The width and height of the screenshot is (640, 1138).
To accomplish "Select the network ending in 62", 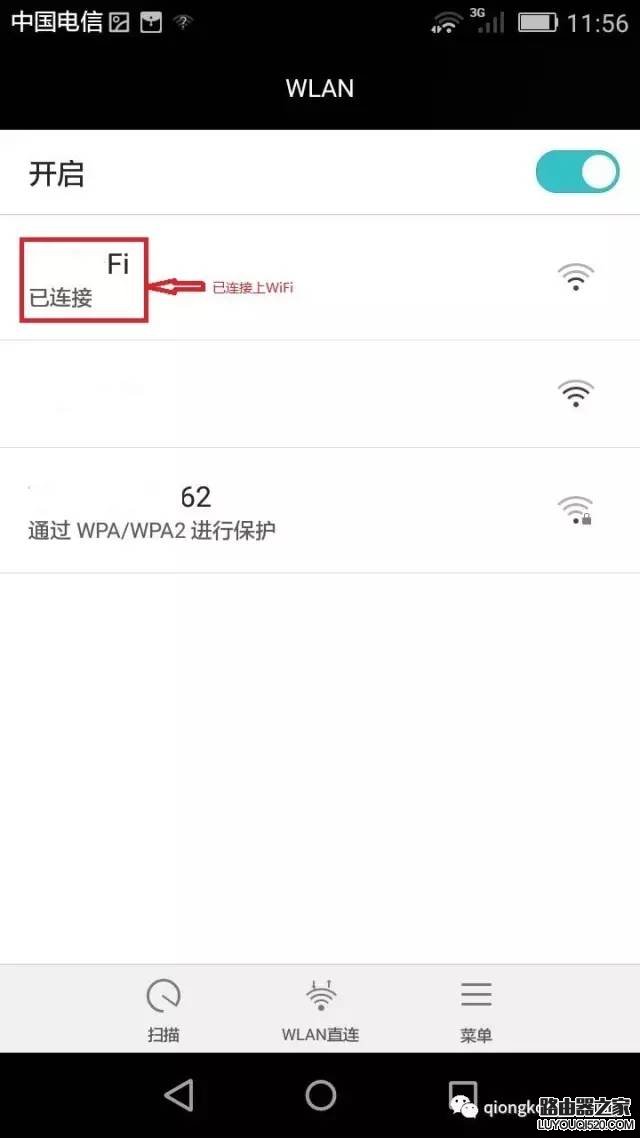I will tap(300, 510).
